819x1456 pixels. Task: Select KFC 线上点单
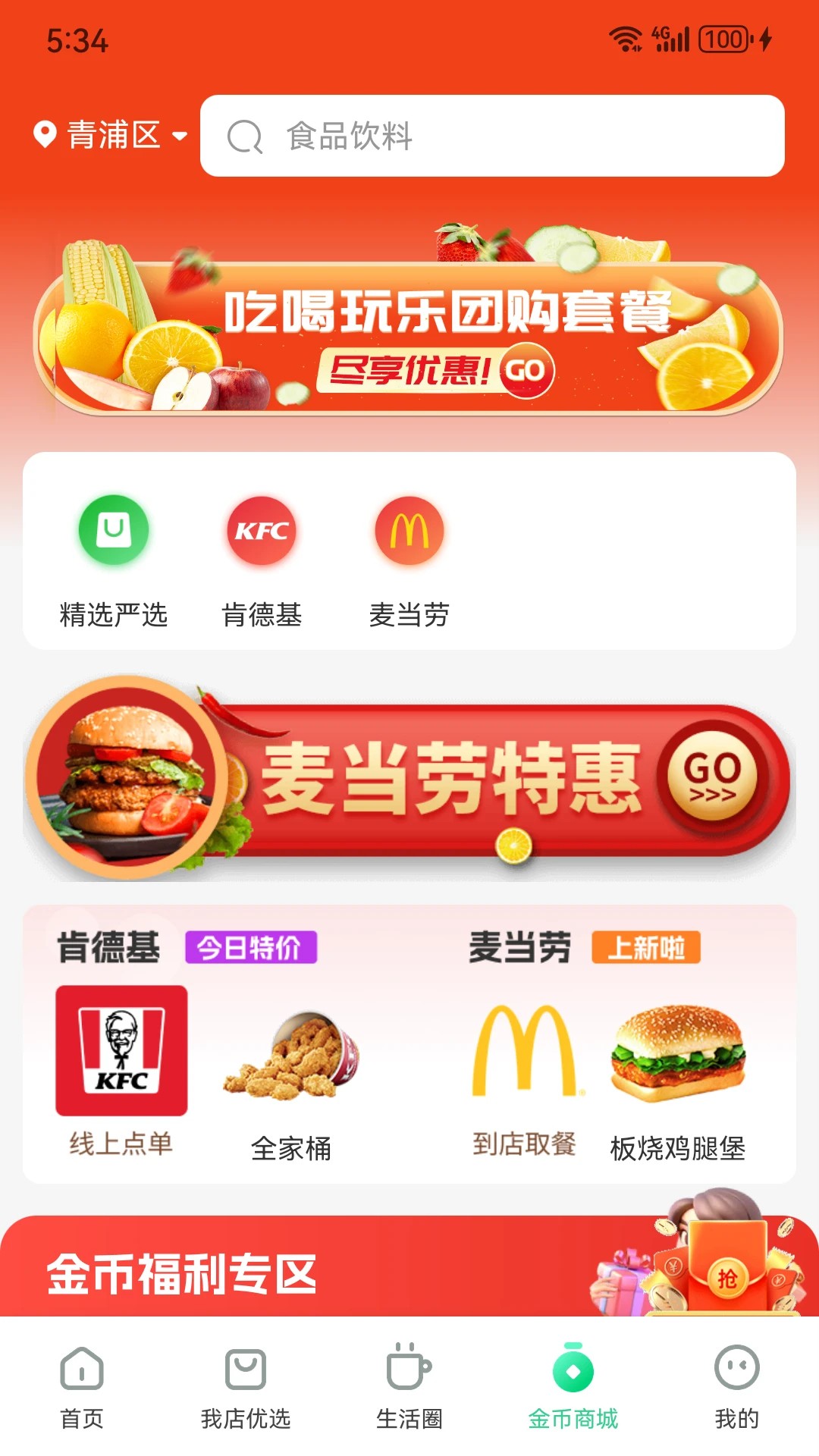pyautogui.click(x=121, y=1069)
